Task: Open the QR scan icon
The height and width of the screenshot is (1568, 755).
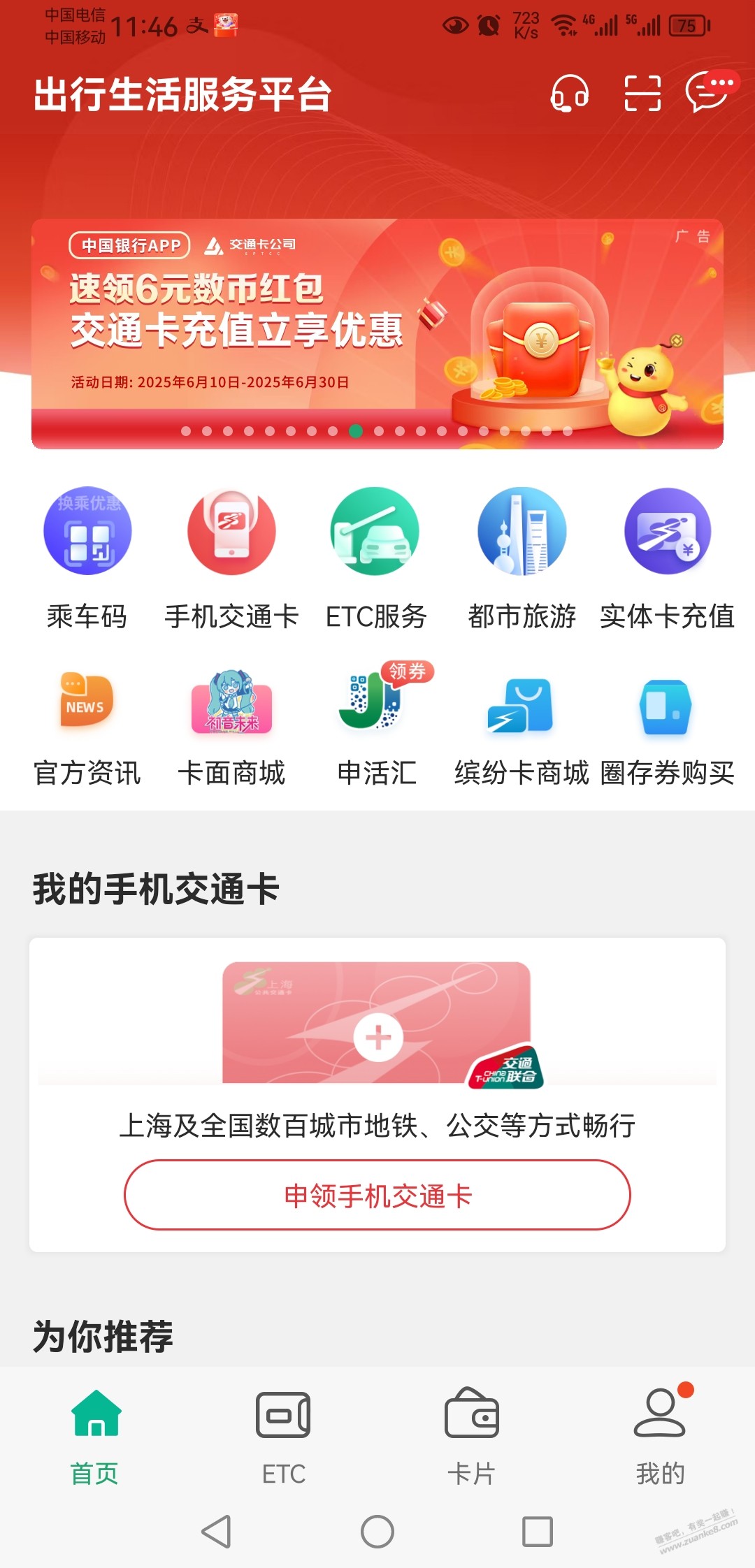Action: [x=642, y=94]
